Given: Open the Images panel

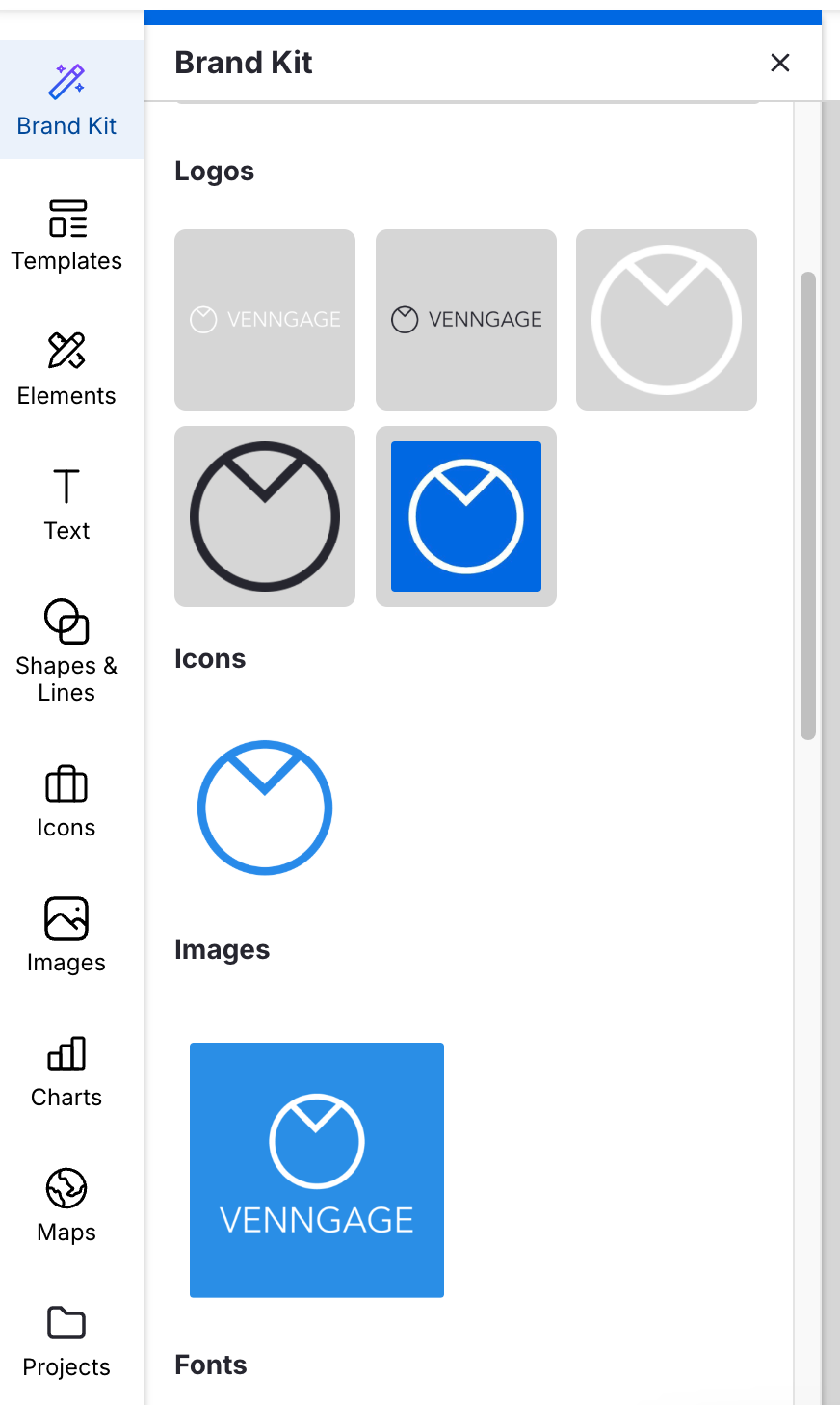Looking at the screenshot, I should tap(66, 933).
